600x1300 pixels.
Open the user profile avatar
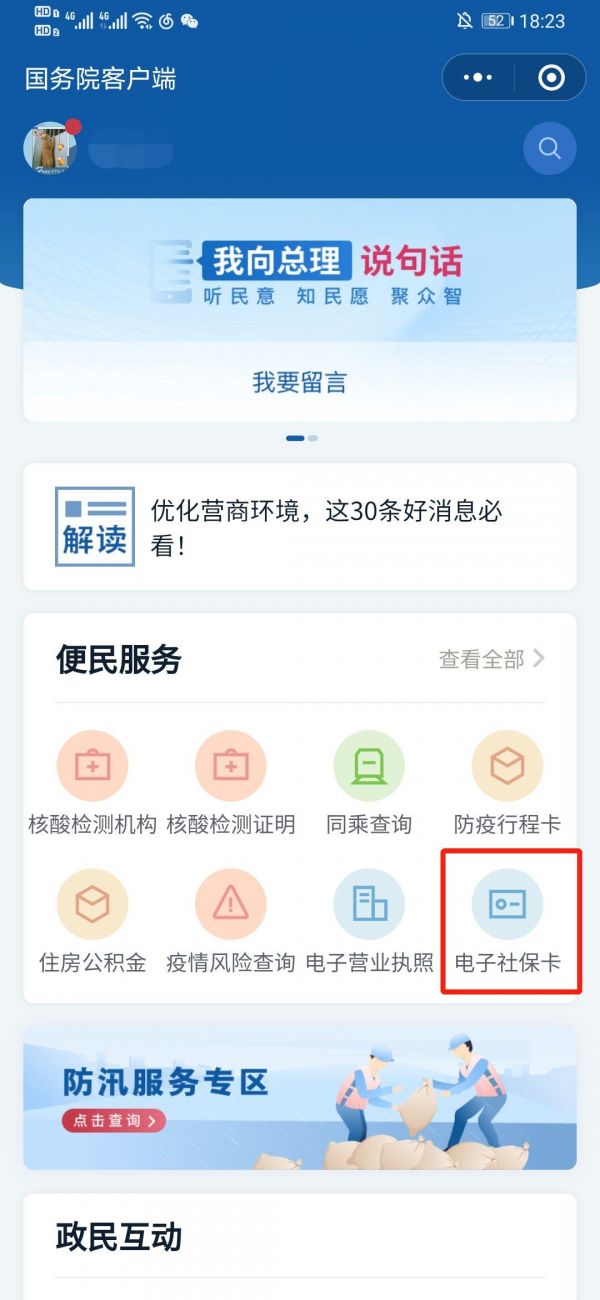coord(49,149)
